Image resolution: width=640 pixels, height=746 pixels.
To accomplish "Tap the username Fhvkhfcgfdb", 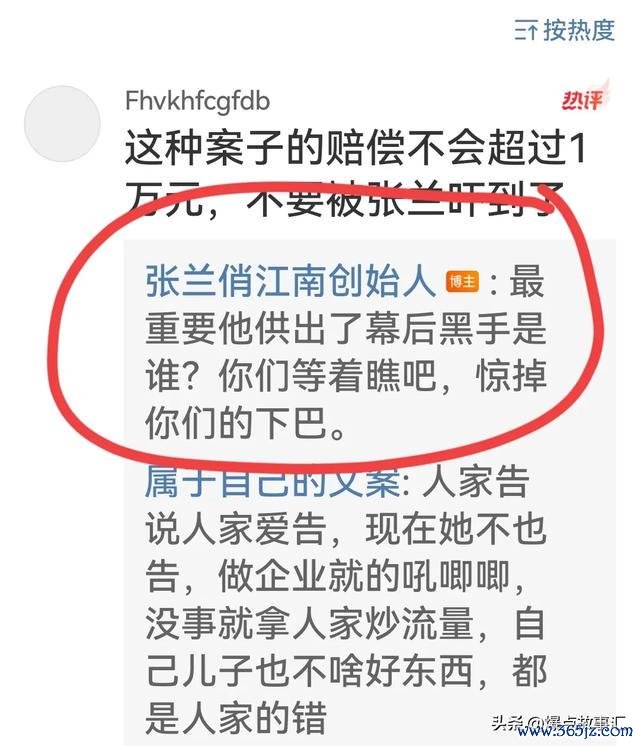I will coord(197,101).
